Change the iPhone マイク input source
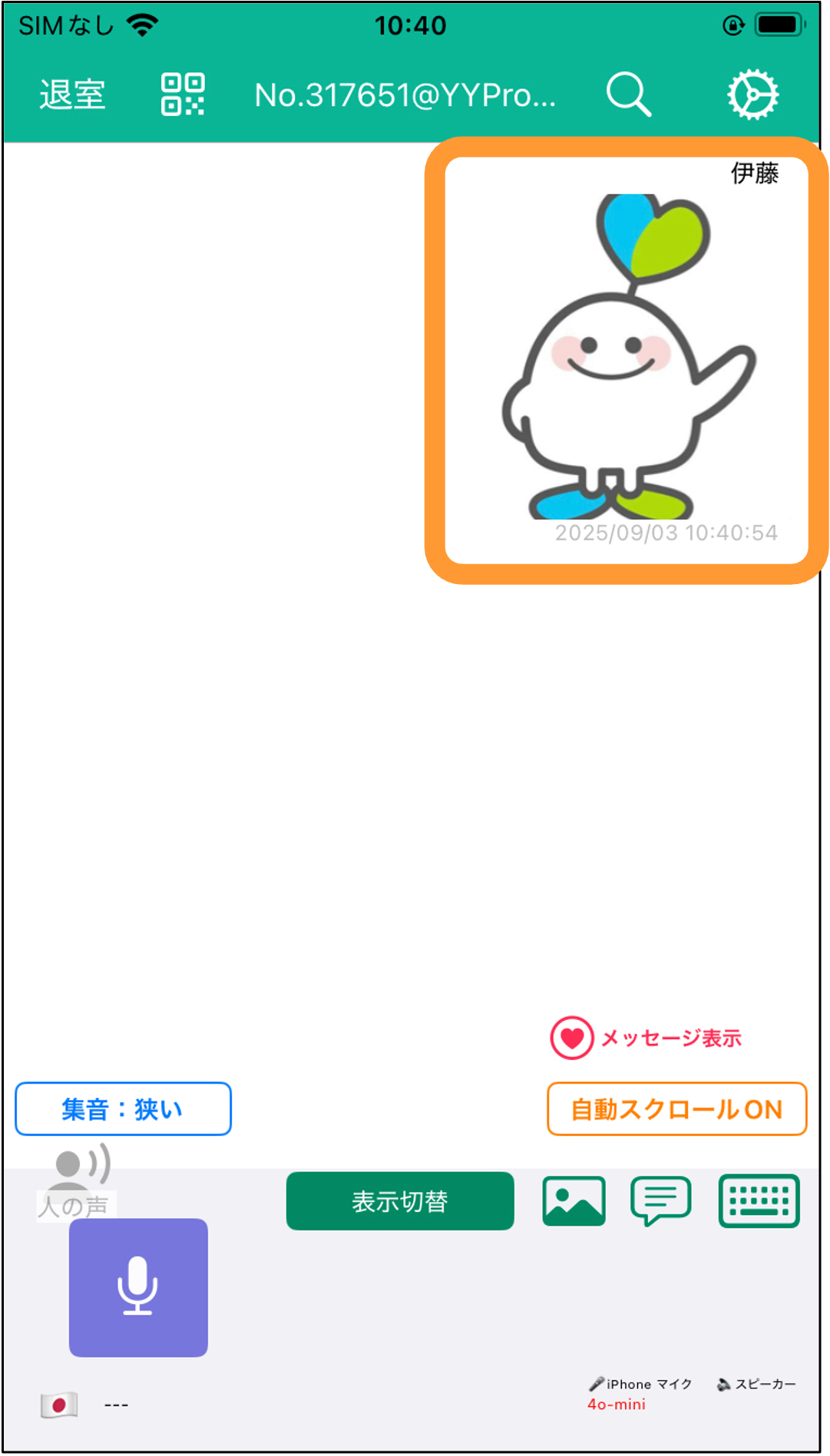Image resolution: width=830 pixels, height=1456 pixels. coord(640,1384)
